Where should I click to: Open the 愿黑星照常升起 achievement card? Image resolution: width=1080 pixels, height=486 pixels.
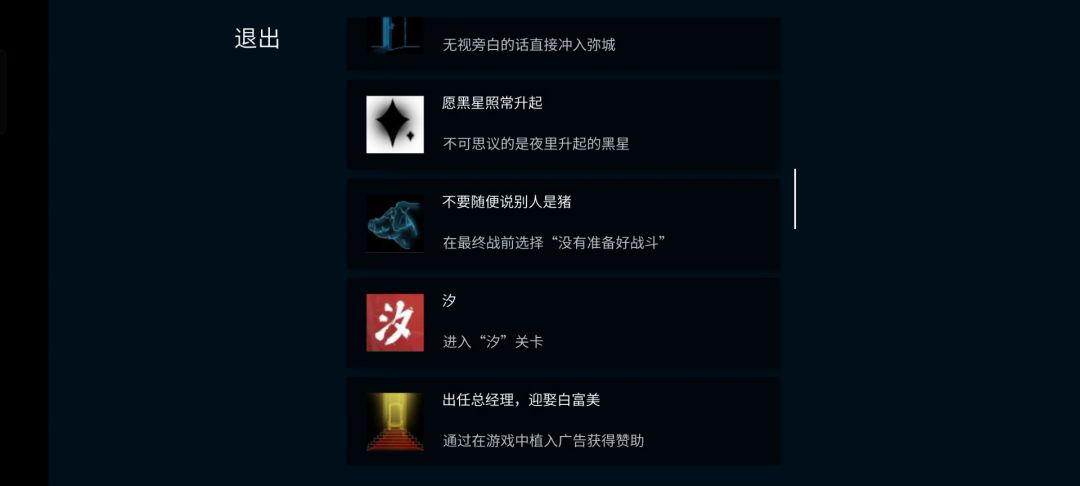563,125
